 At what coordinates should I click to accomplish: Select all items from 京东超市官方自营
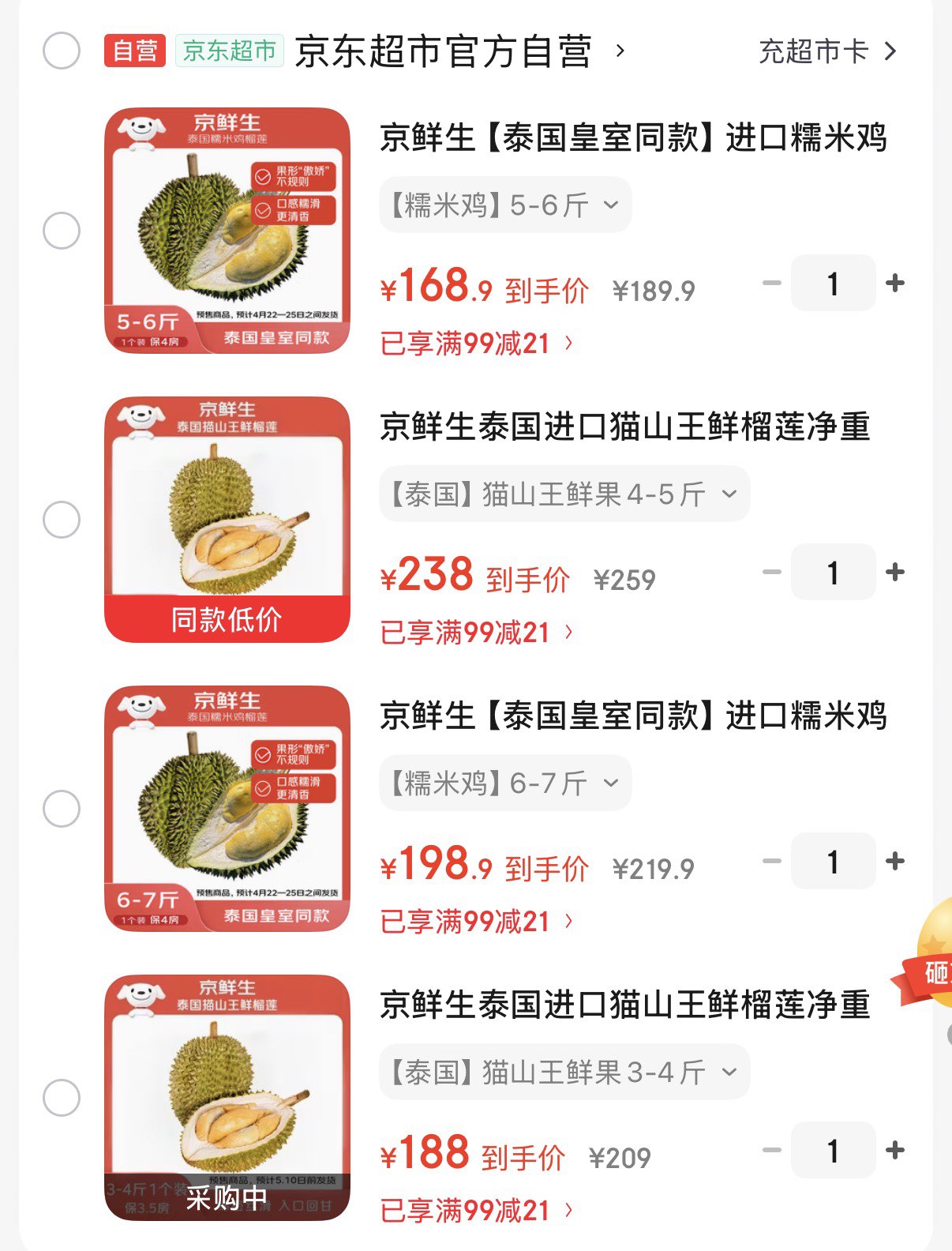pos(62,51)
